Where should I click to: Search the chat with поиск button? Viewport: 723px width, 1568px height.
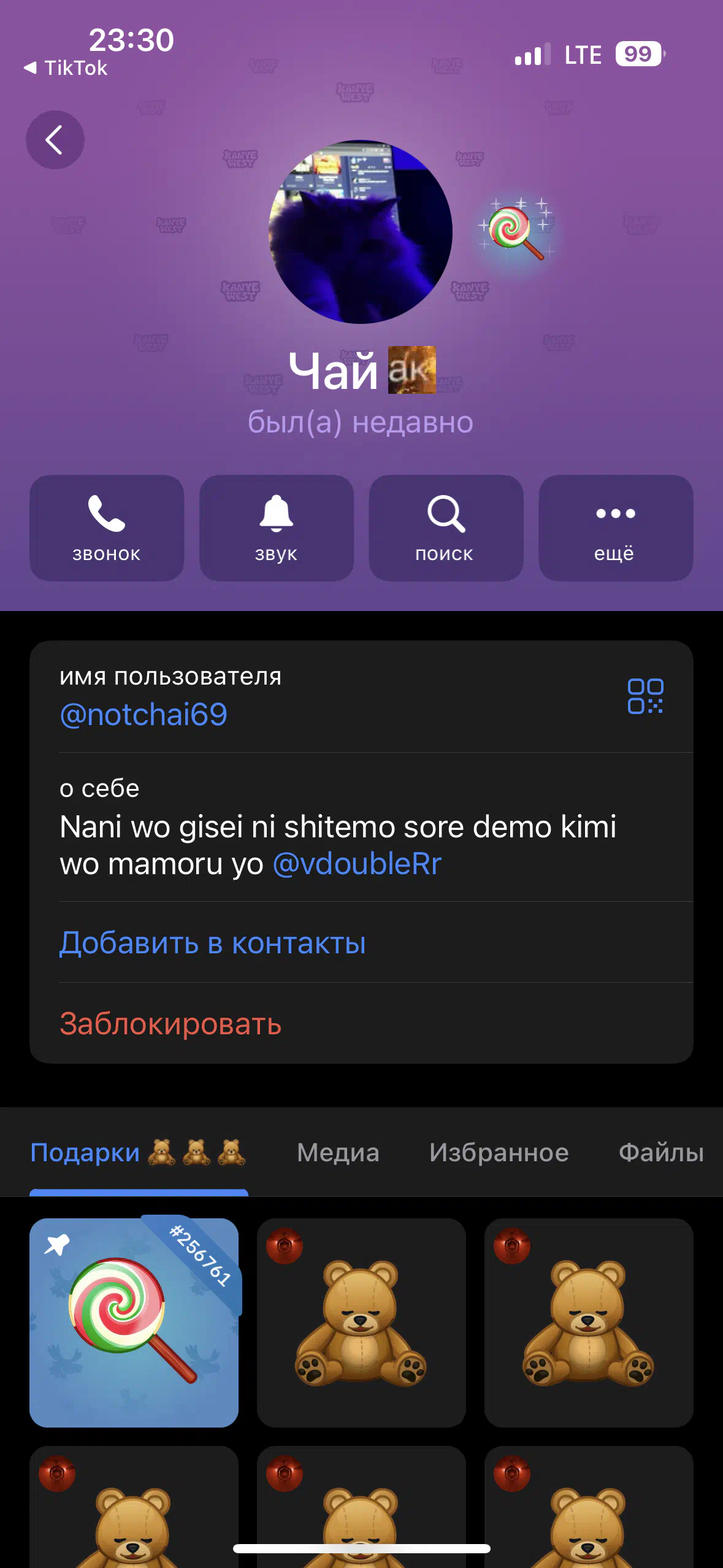[x=446, y=528]
